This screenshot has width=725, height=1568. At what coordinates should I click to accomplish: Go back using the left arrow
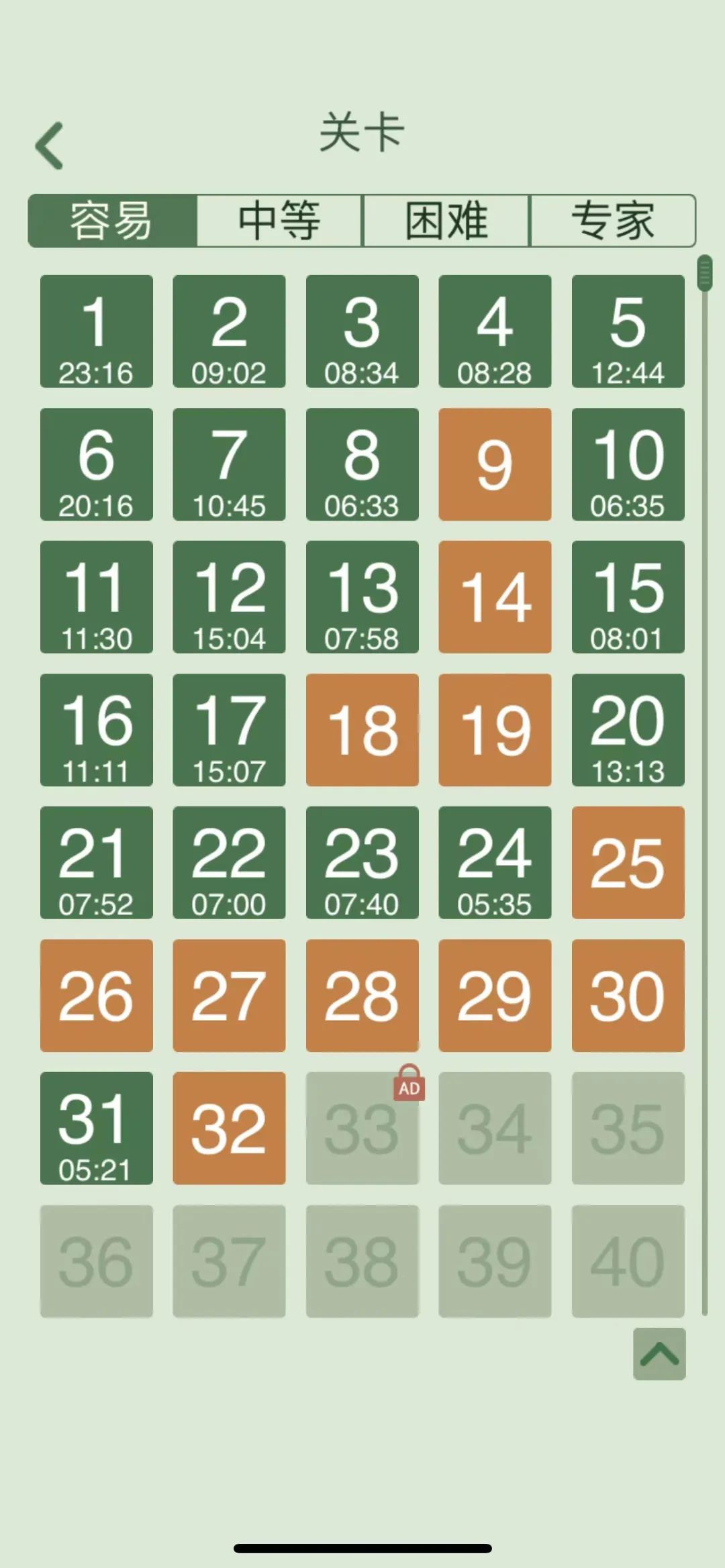50,146
